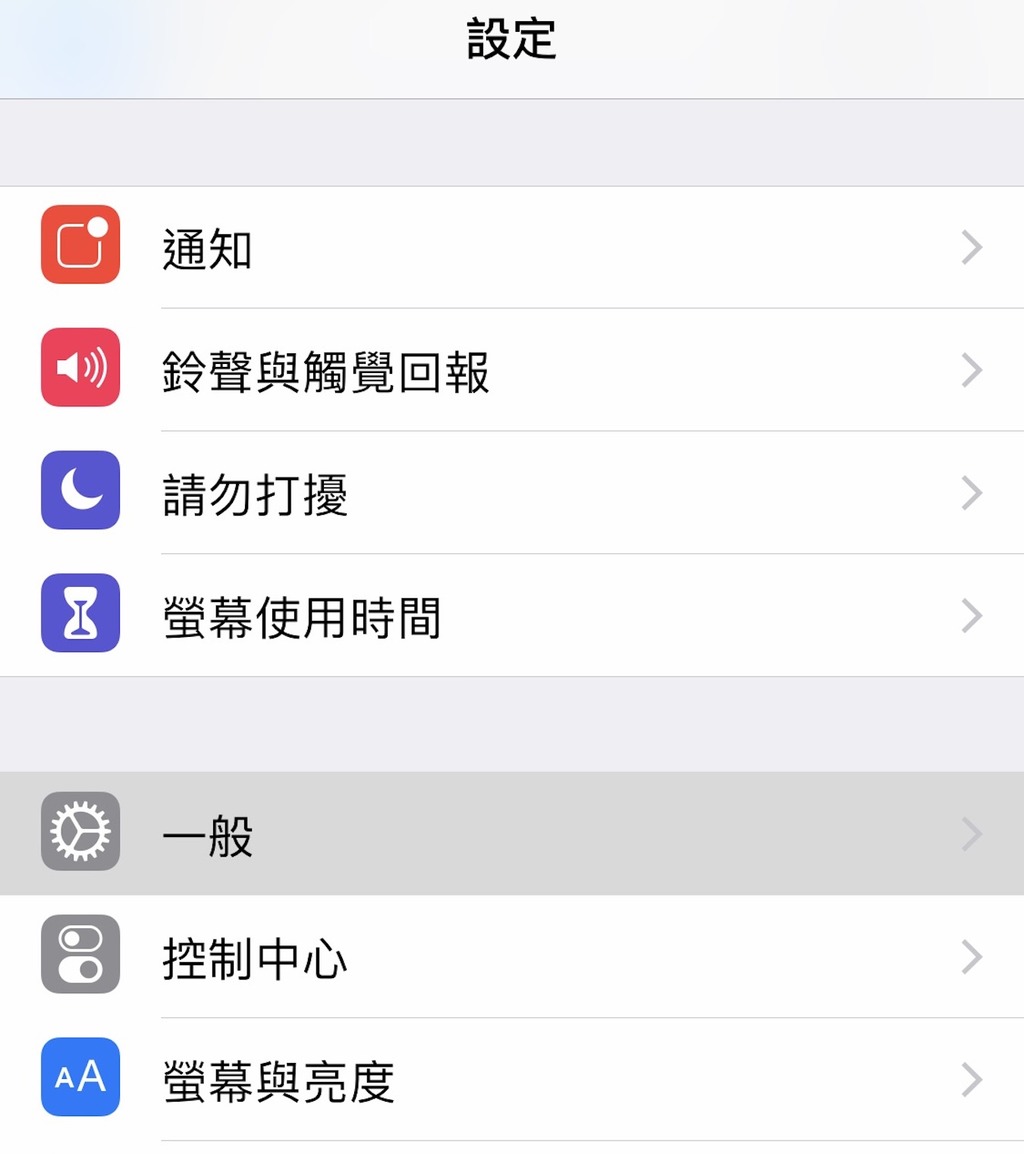Viewport: 1024px width, 1154px height.
Task: Tap the 控制中心 row text label
Action: coord(253,957)
